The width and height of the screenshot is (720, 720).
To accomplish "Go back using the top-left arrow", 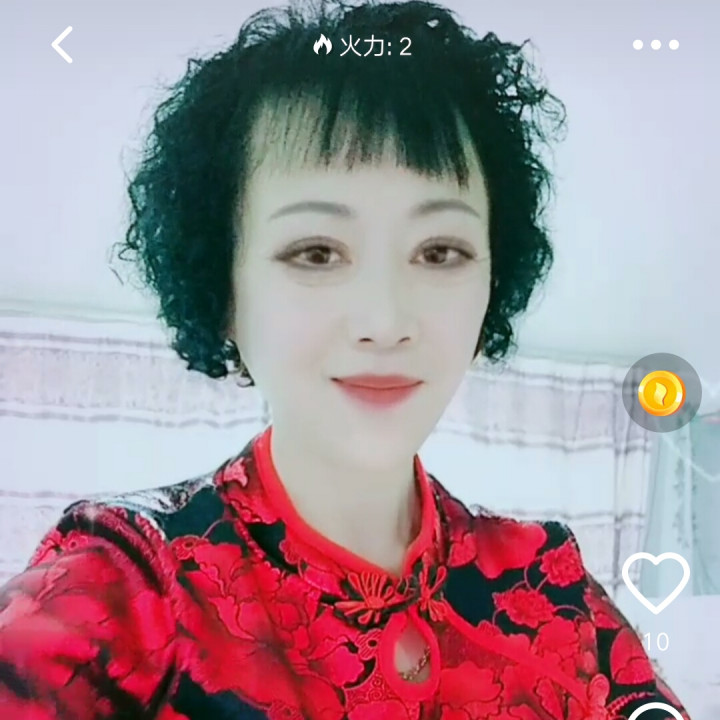I will (62, 45).
